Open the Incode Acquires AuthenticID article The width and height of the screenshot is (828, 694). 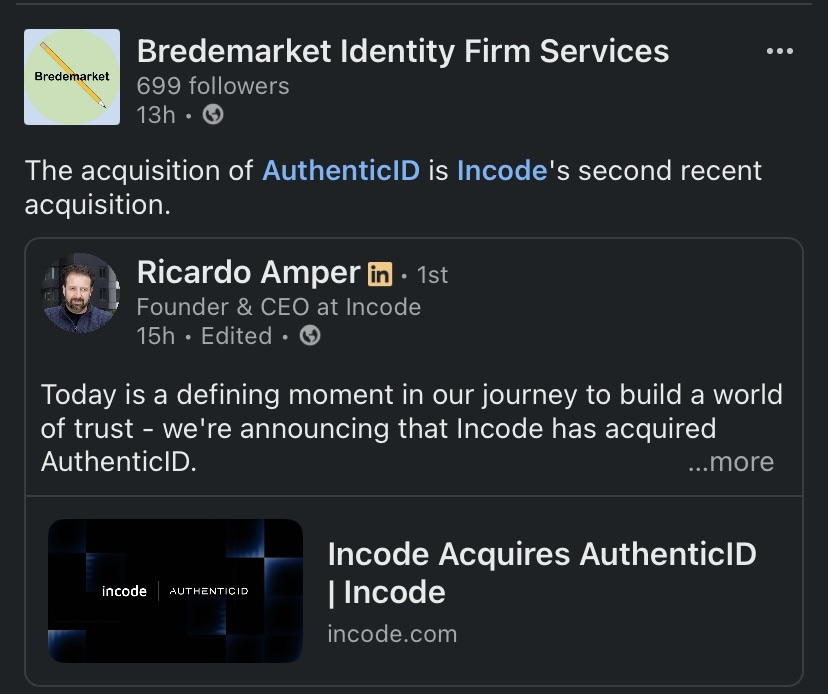[541, 572]
